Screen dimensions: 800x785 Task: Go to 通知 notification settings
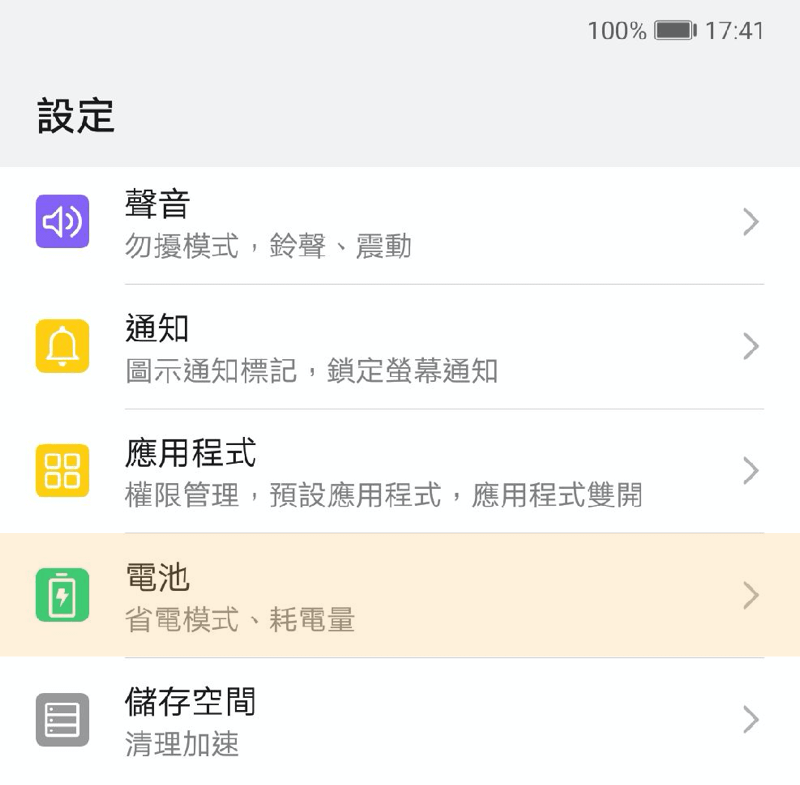click(x=400, y=347)
